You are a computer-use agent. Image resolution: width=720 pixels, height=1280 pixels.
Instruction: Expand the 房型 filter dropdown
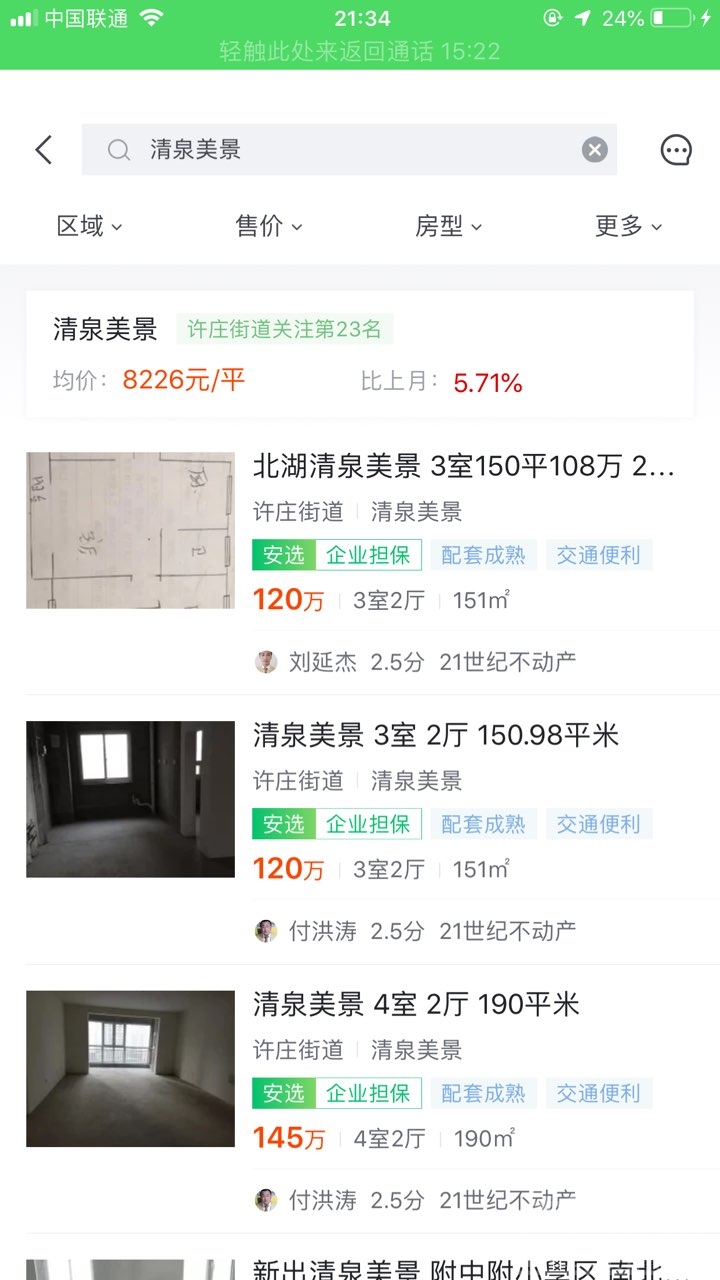(x=448, y=226)
